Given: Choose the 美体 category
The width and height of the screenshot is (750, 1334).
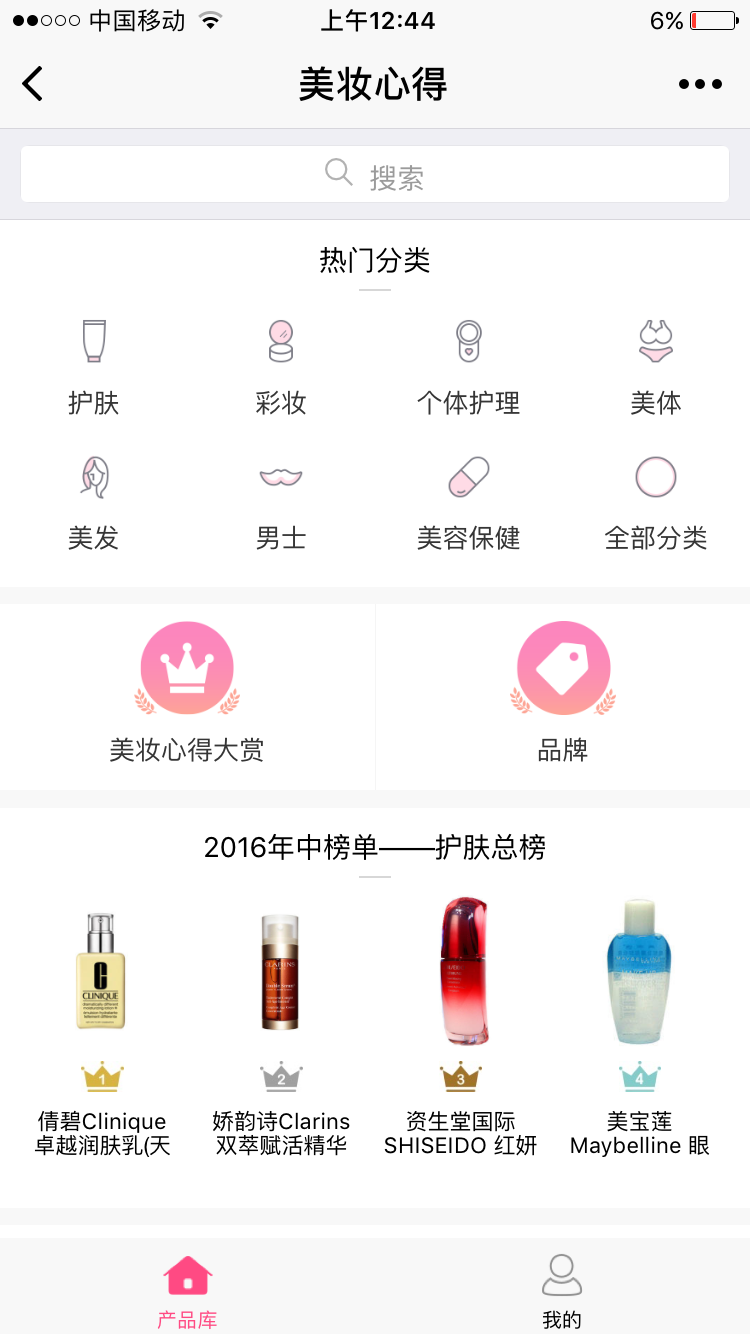Looking at the screenshot, I should [656, 366].
